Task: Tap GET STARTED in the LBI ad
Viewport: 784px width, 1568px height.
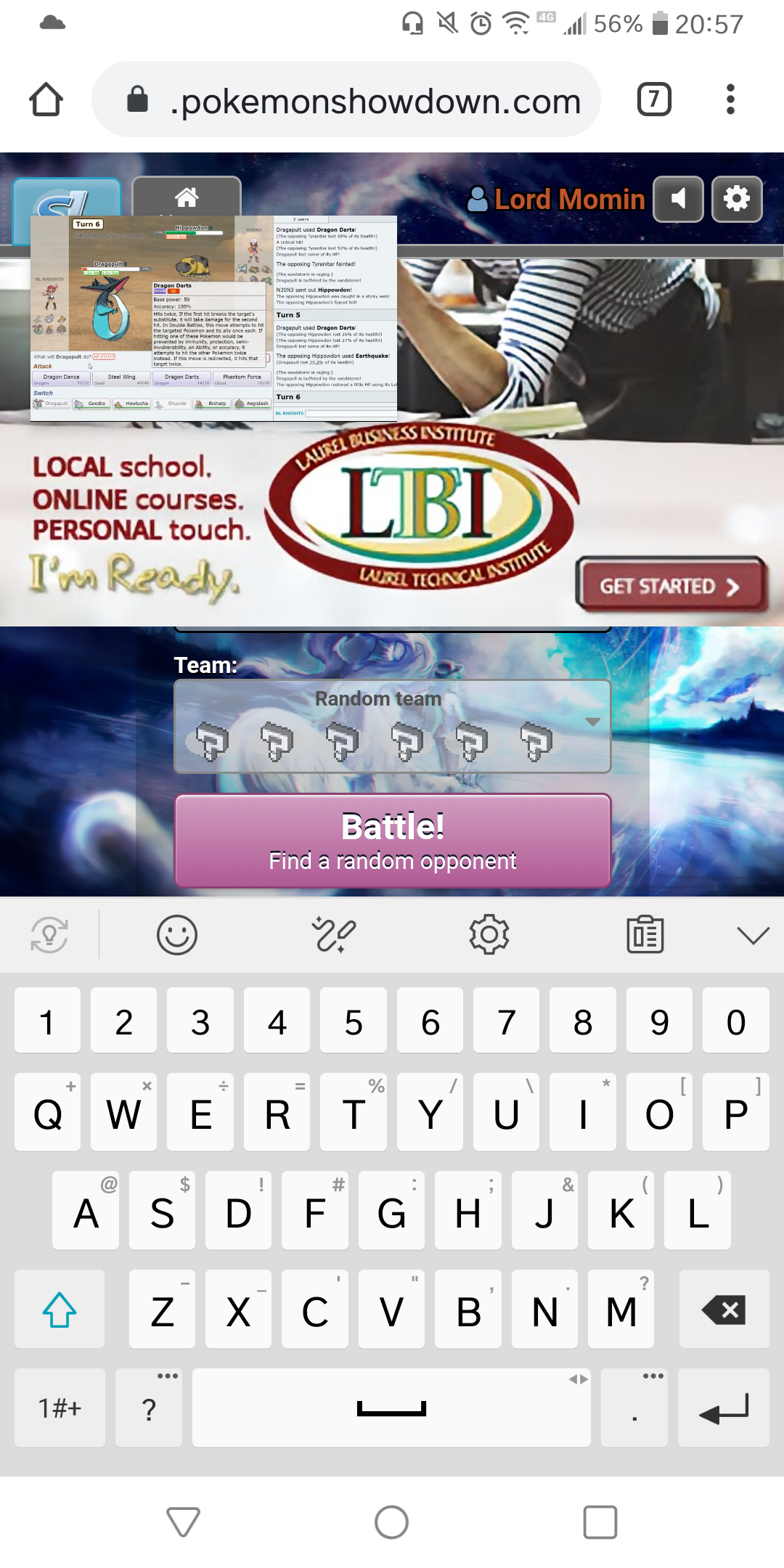Action: click(x=670, y=586)
